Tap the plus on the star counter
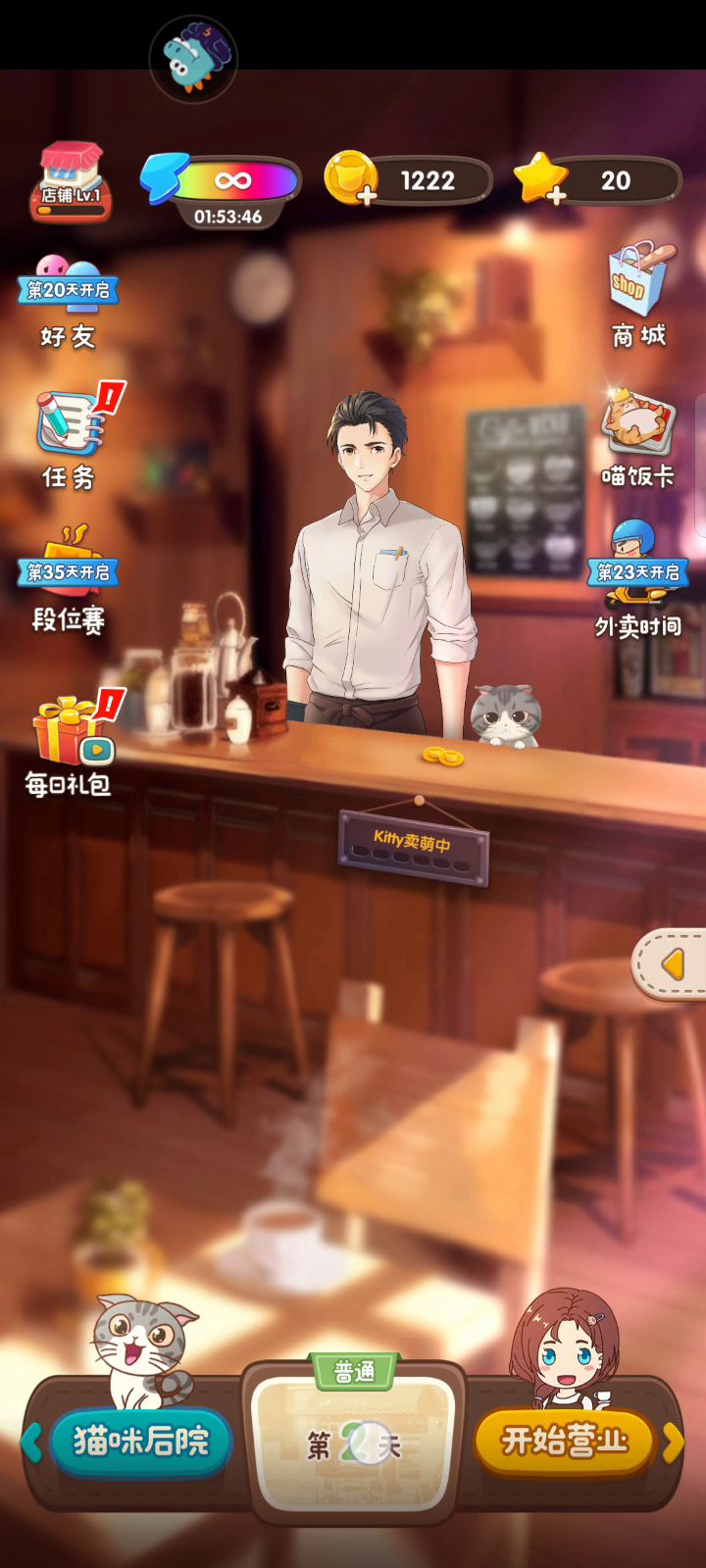The height and width of the screenshot is (1568, 706). tap(555, 196)
